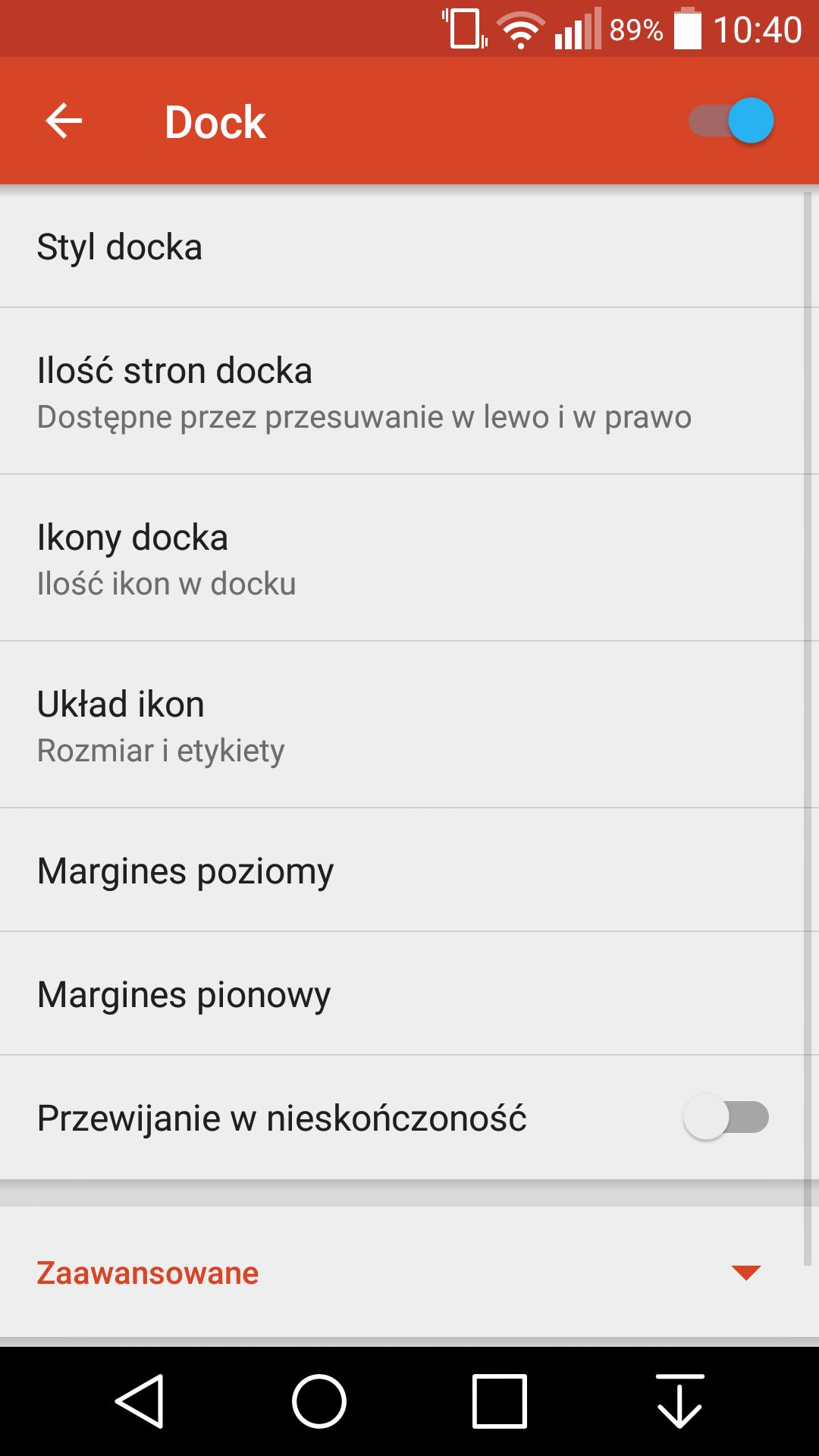819x1456 pixels.
Task: Go back using the app bar arrow
Action: click(x=64, y=121)
